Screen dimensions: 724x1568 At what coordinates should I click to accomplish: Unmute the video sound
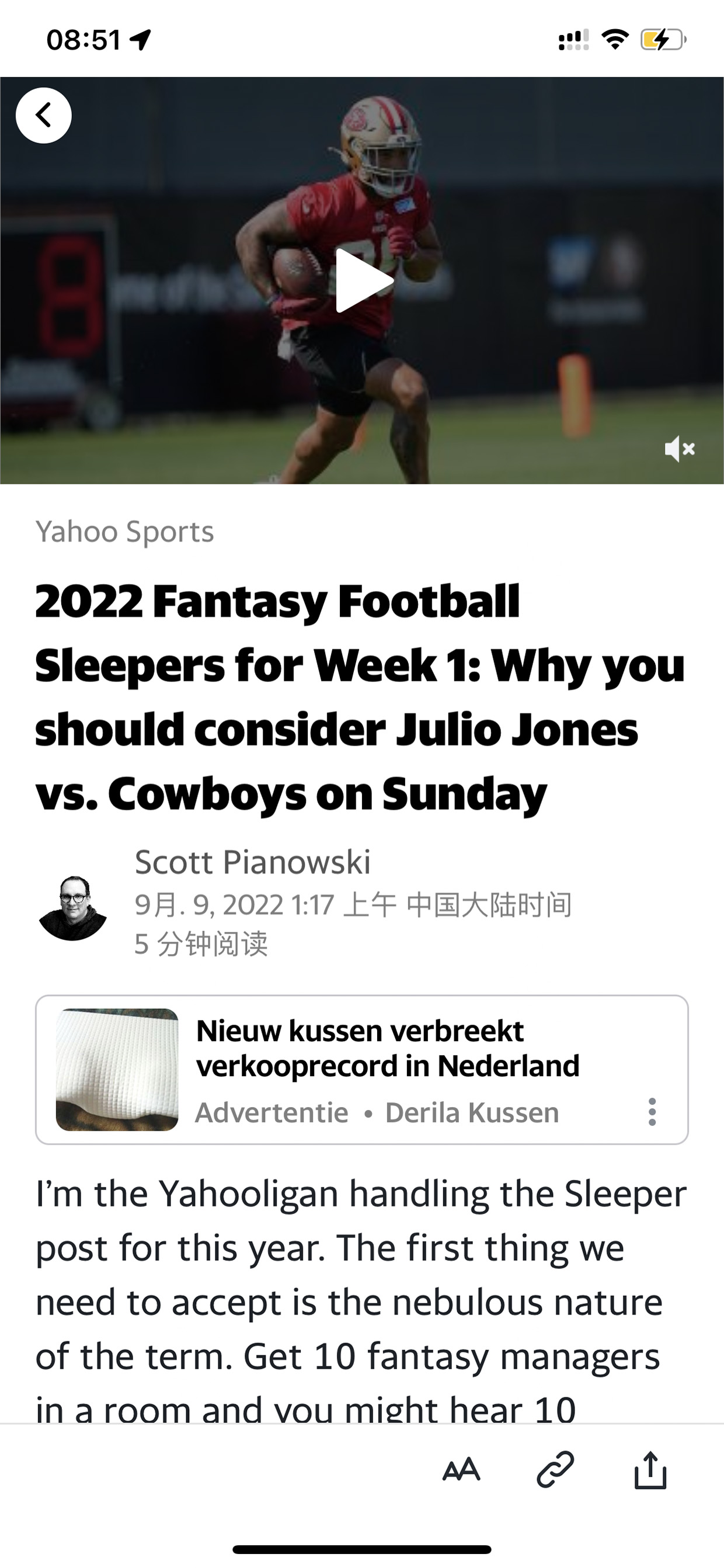[679, 449]
